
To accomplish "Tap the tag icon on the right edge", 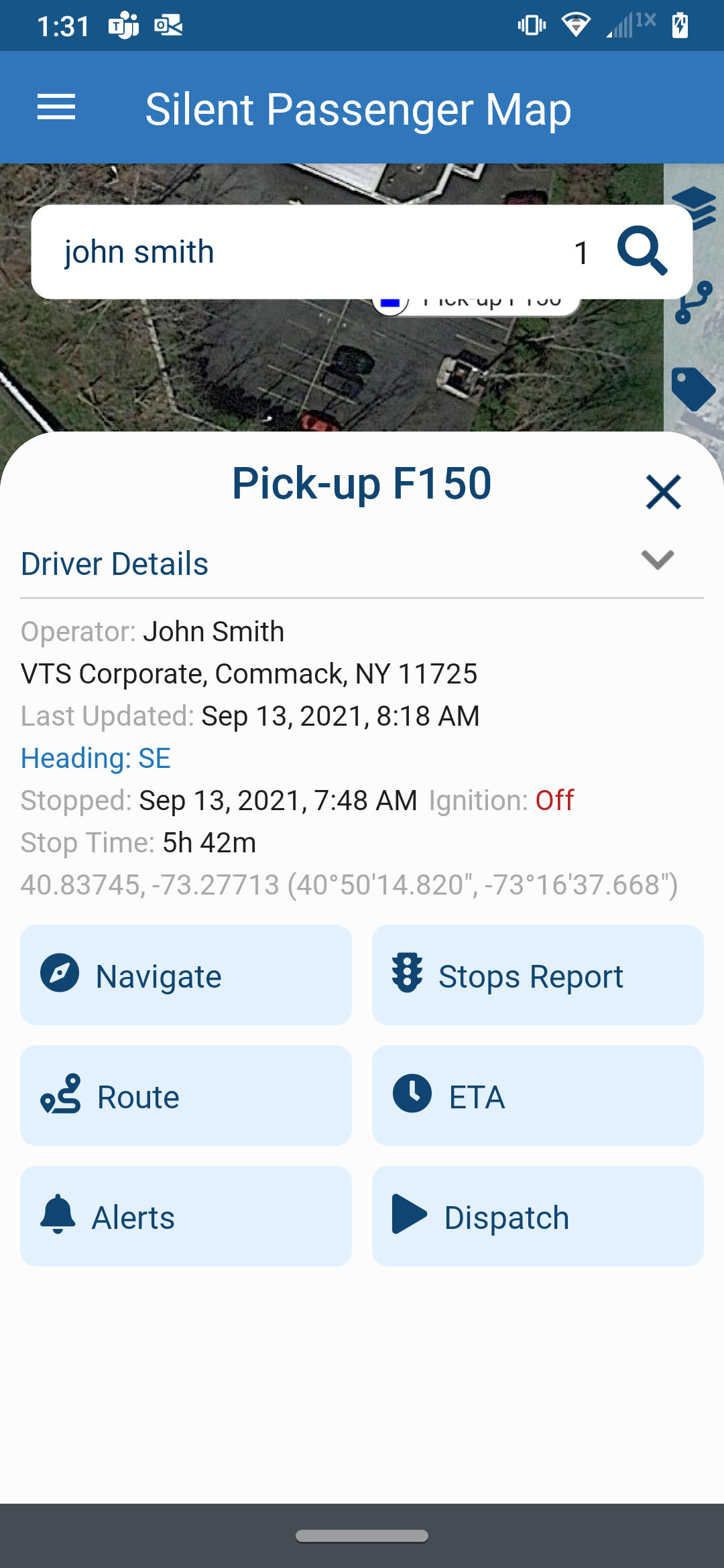I will (693, 389).
